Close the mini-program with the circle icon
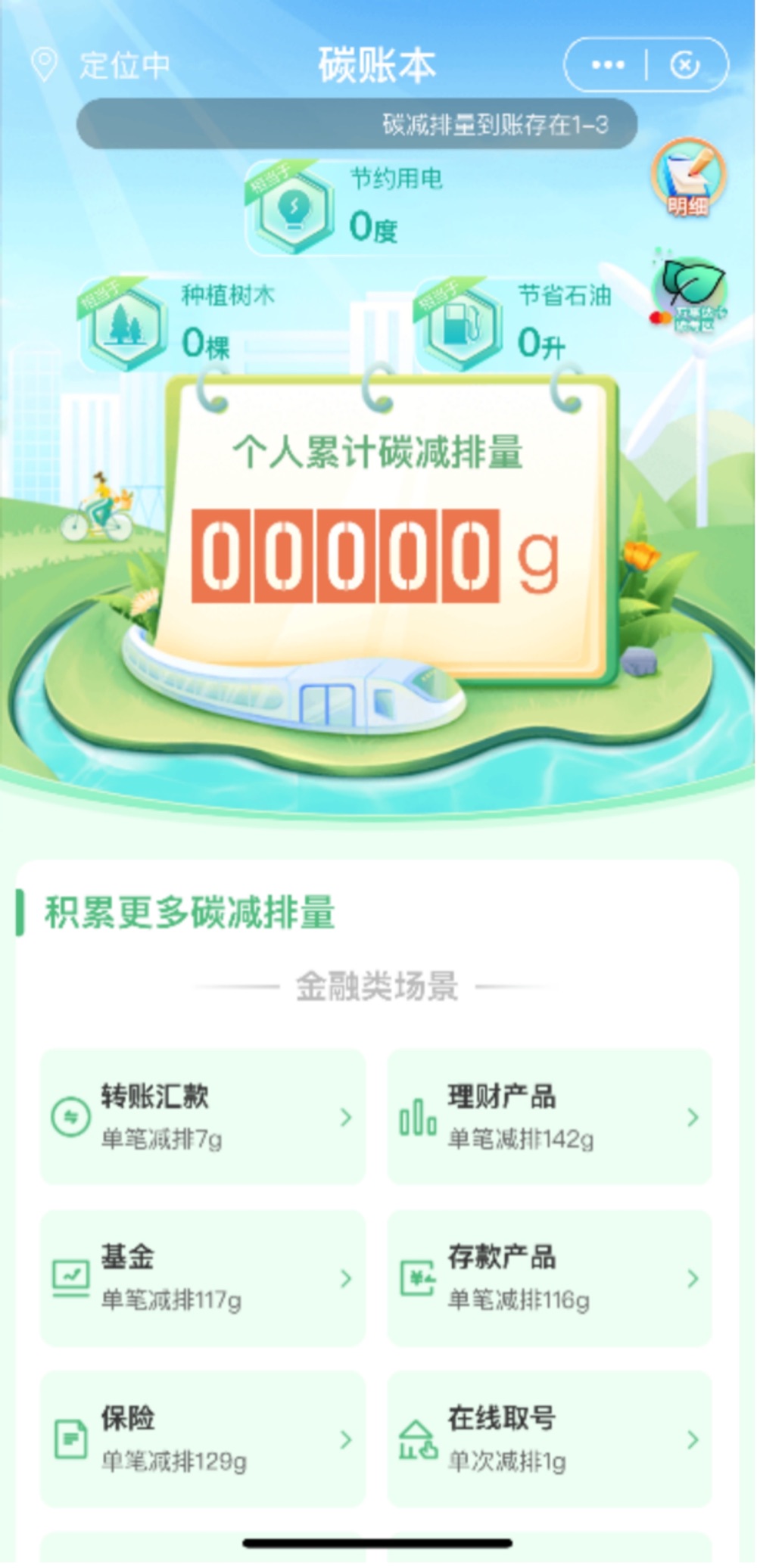 tap(685, 66)
